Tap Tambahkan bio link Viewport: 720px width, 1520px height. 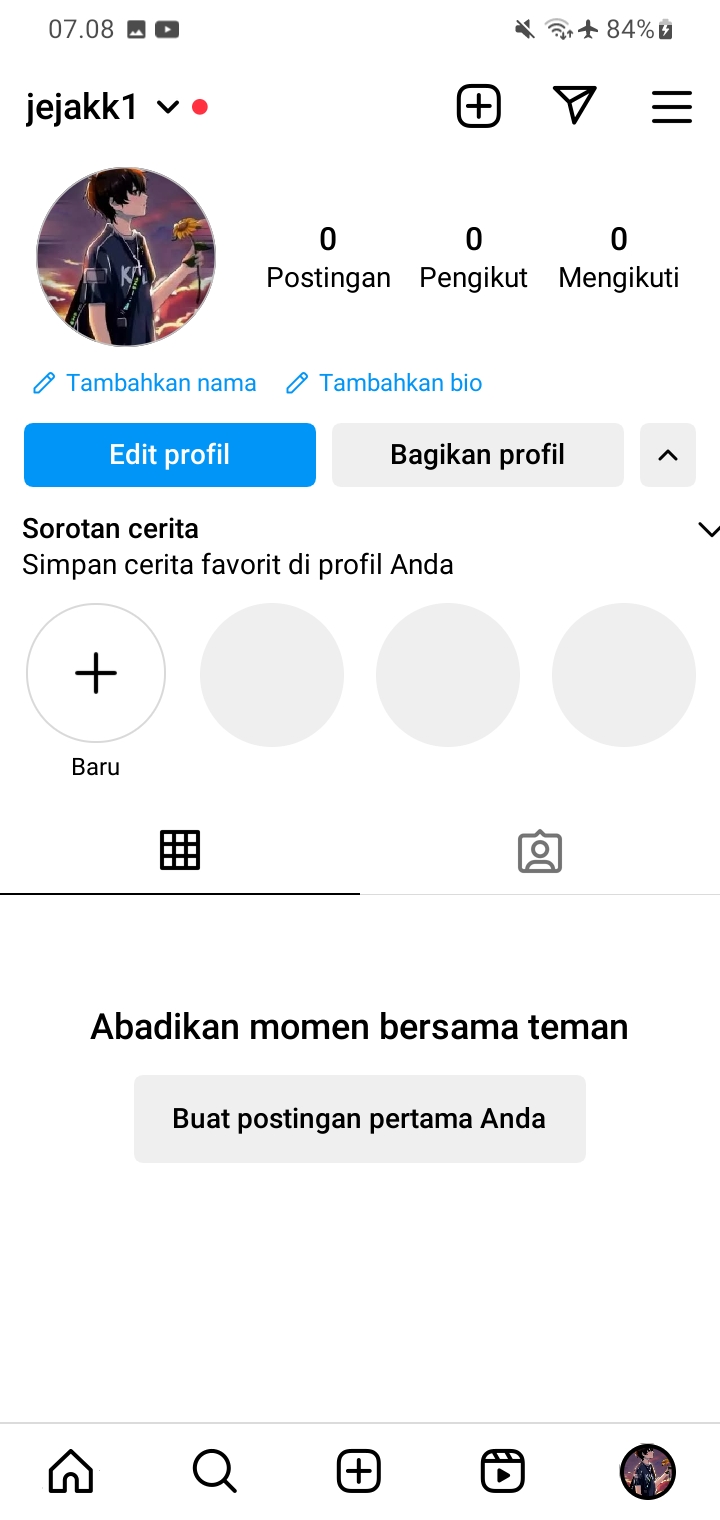[384, 383]
